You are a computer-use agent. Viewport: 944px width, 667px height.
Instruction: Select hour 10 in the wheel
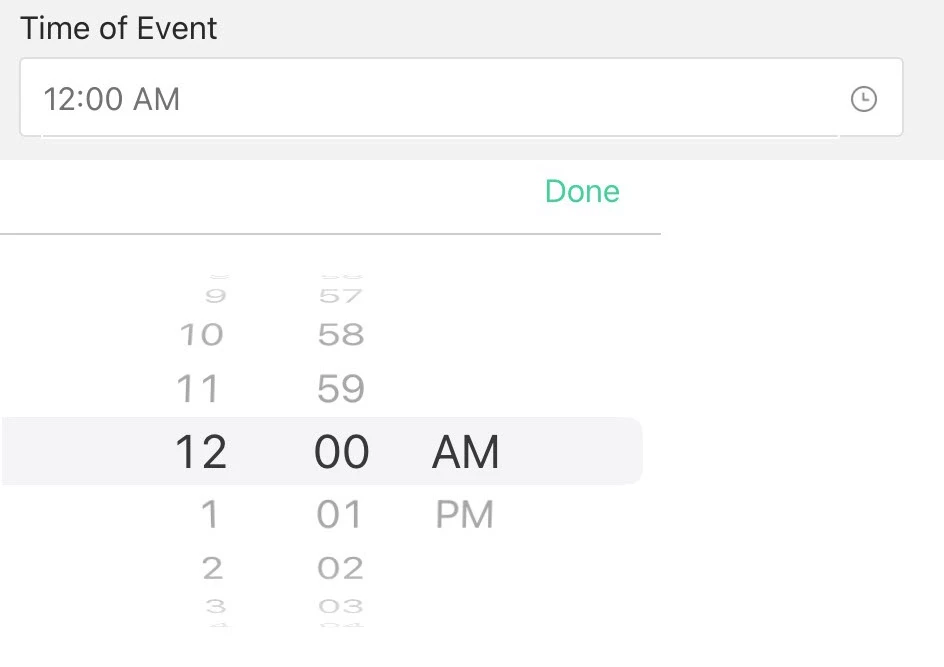pyautogui.click(x=201, y=334)
